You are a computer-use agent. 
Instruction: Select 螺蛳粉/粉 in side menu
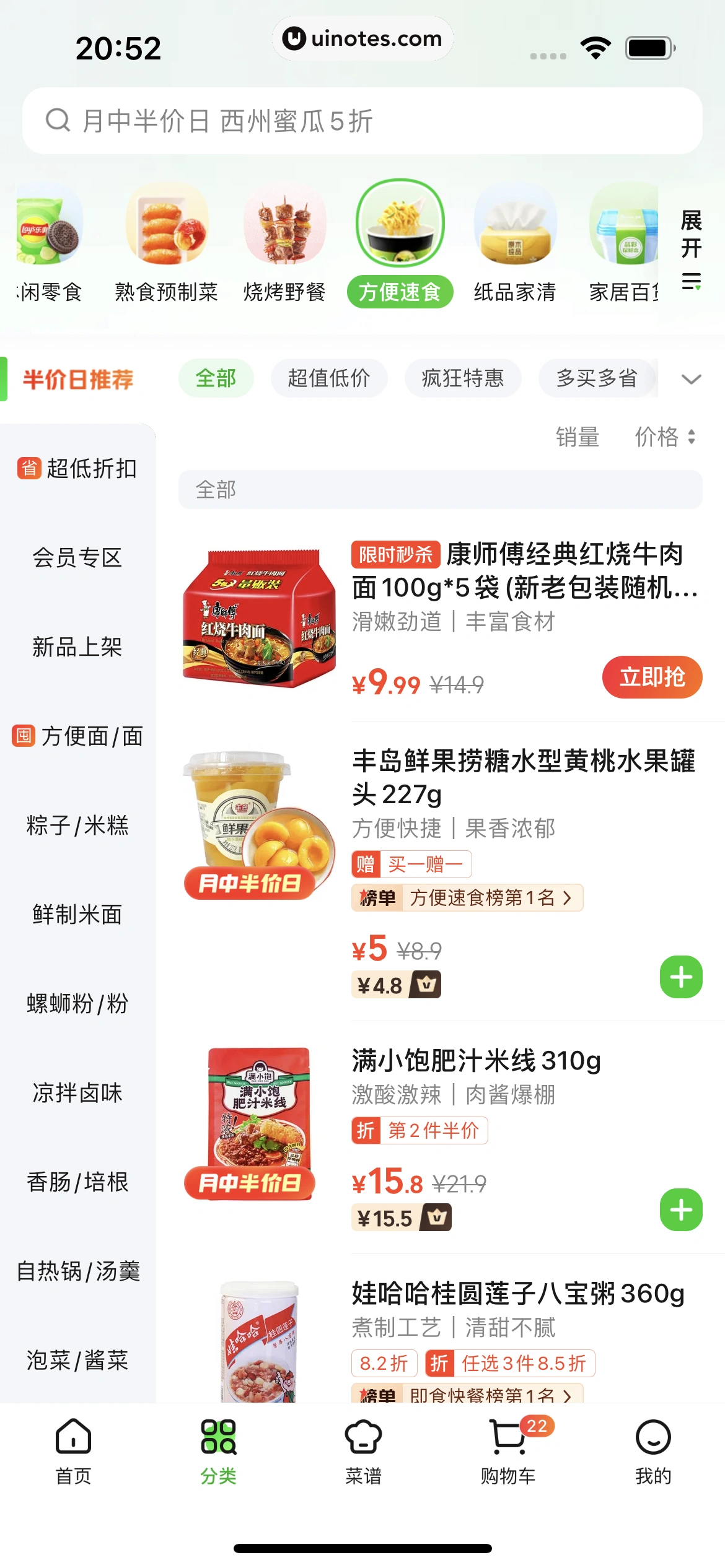(77, 1003)
